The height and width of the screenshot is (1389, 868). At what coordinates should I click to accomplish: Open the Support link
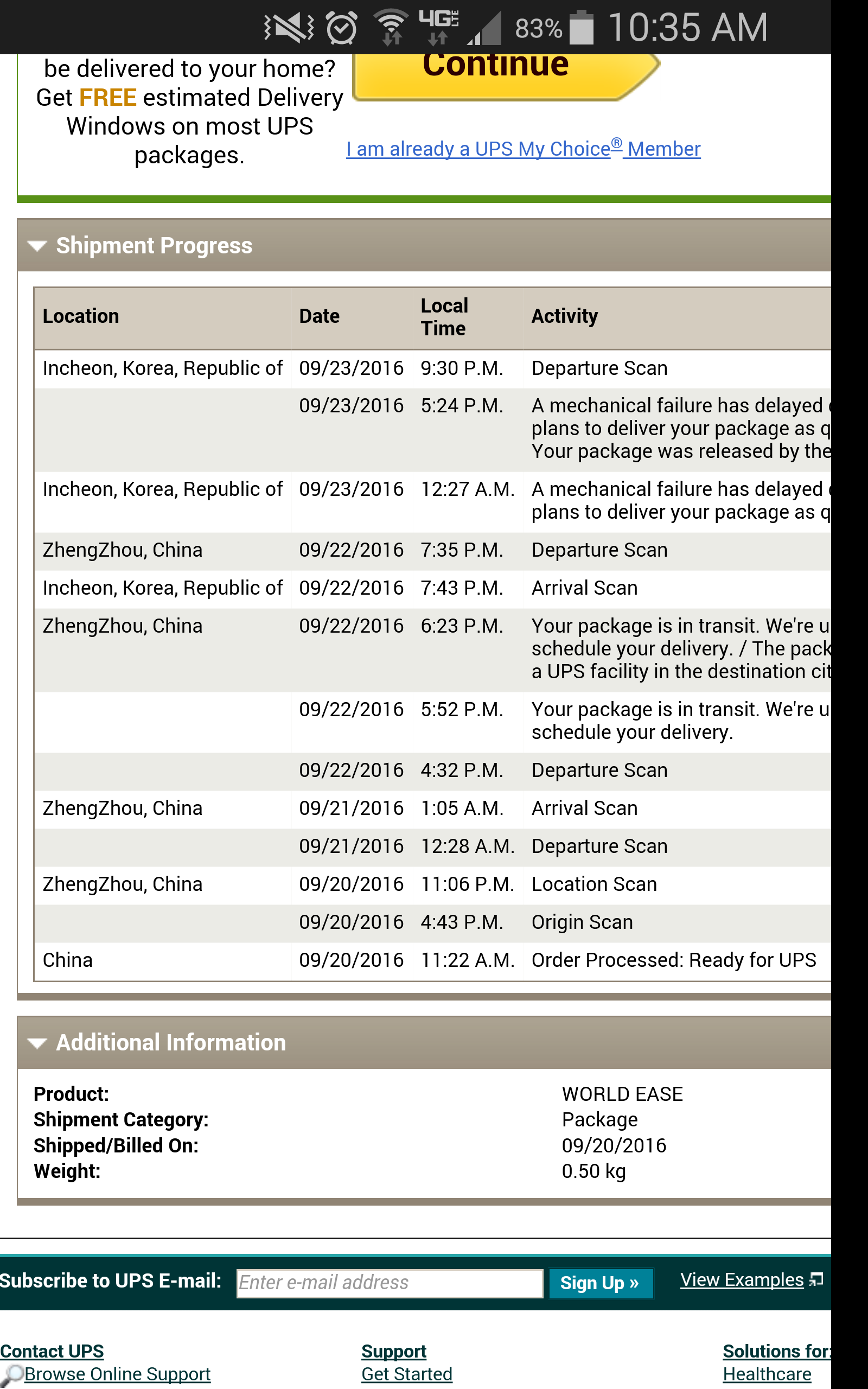[394, 1351]
